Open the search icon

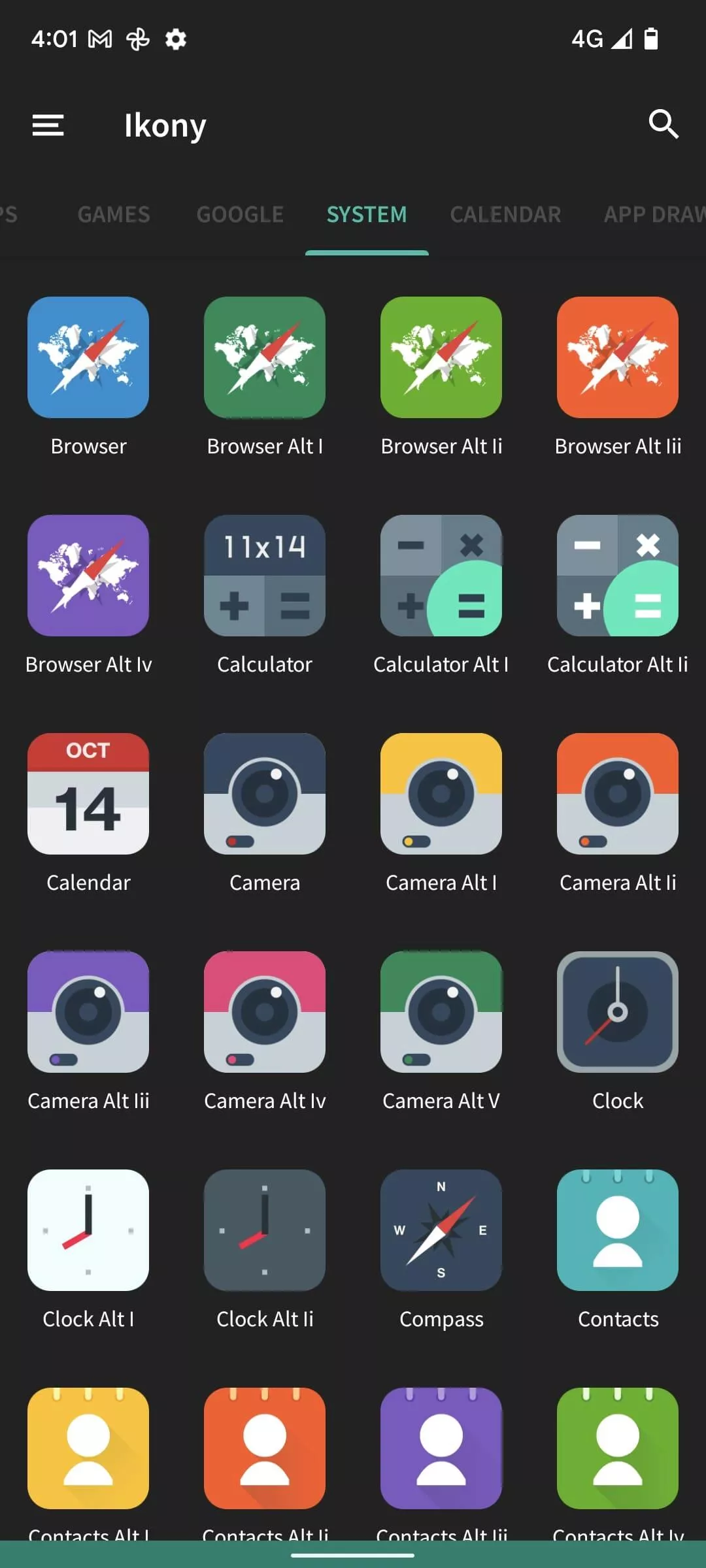tap(663, 124)
